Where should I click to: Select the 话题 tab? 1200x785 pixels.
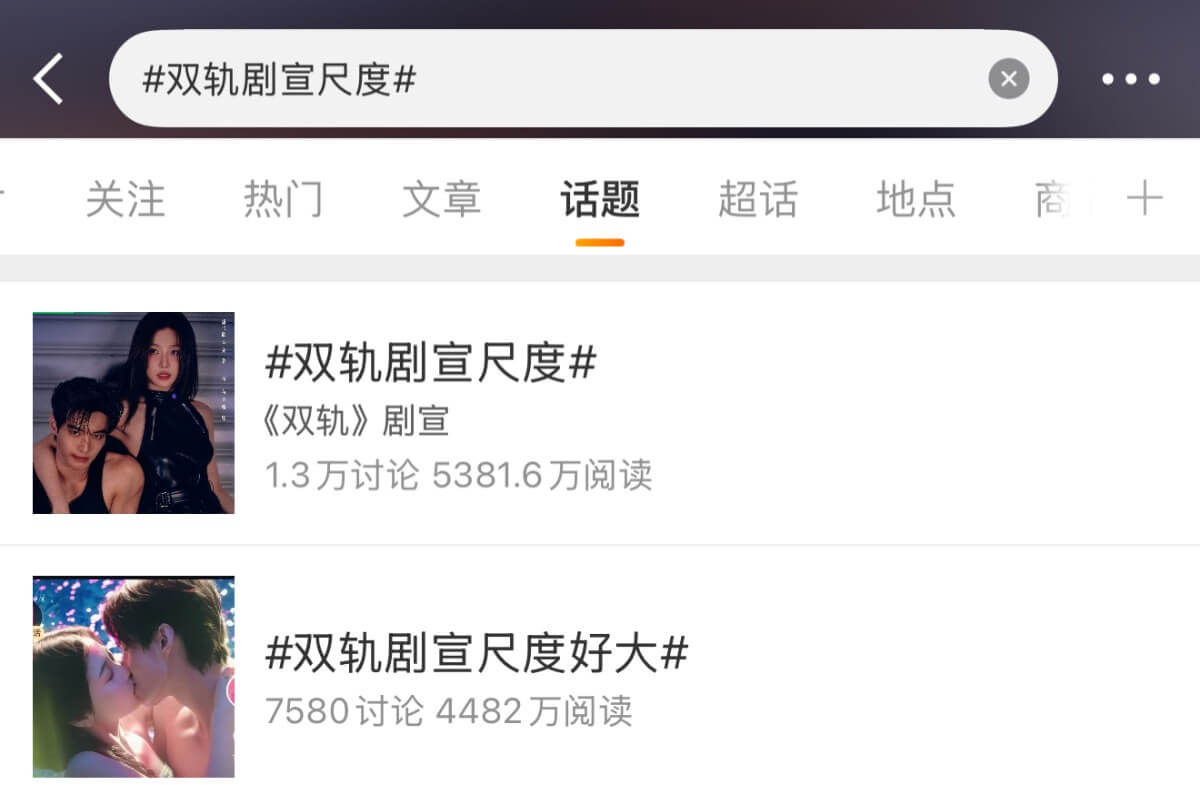(600, 200)
